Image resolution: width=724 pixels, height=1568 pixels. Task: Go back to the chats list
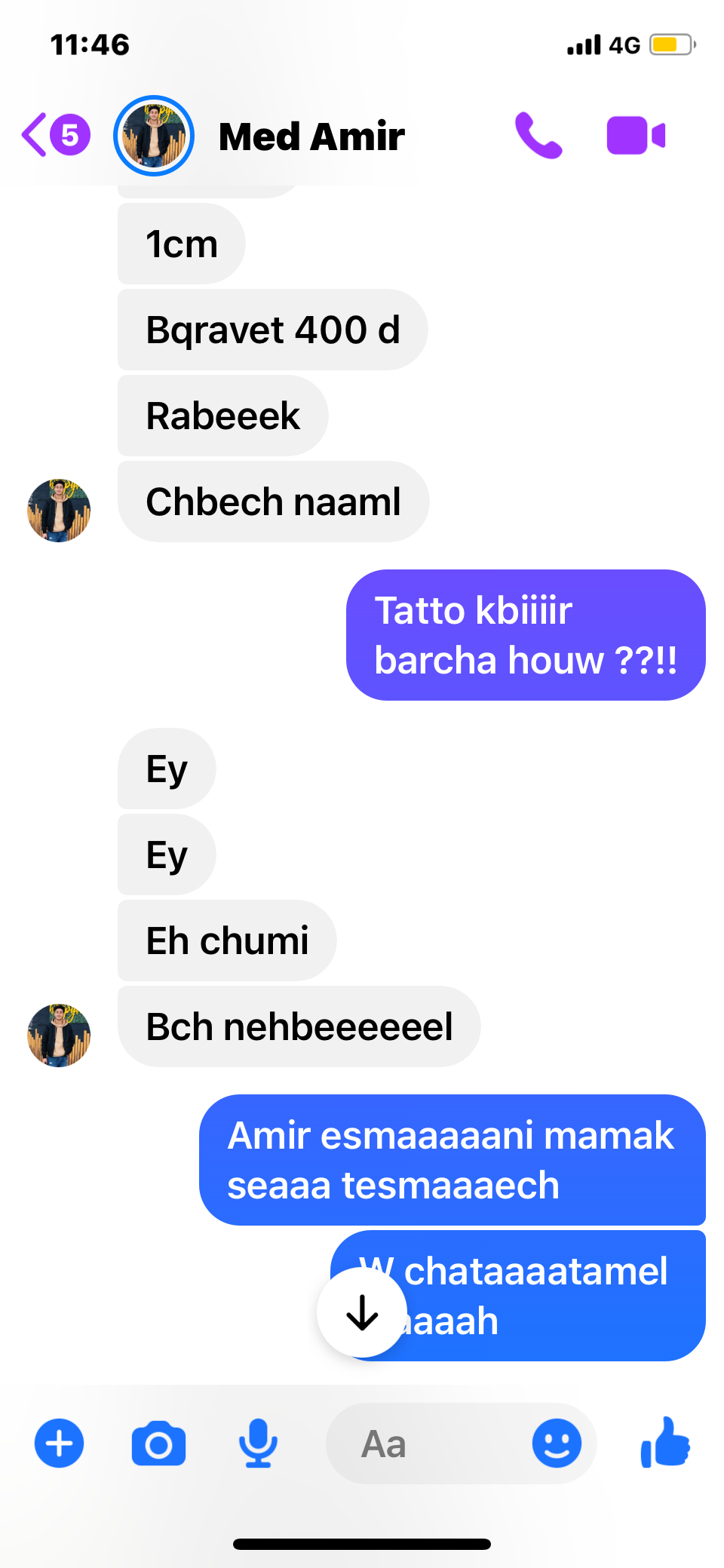[54, 136]
